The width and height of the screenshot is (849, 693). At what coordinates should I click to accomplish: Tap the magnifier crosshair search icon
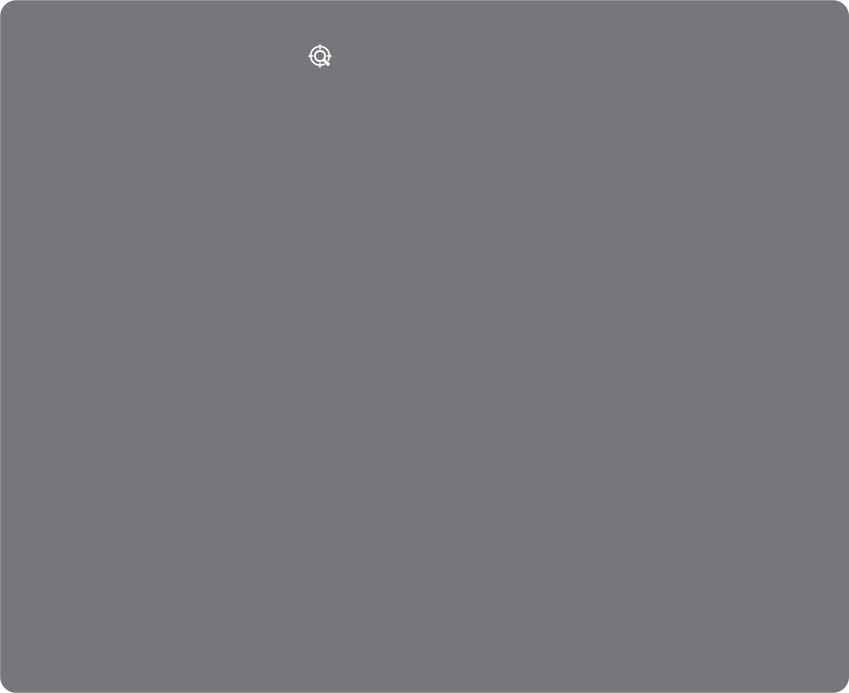coord(320,56)
